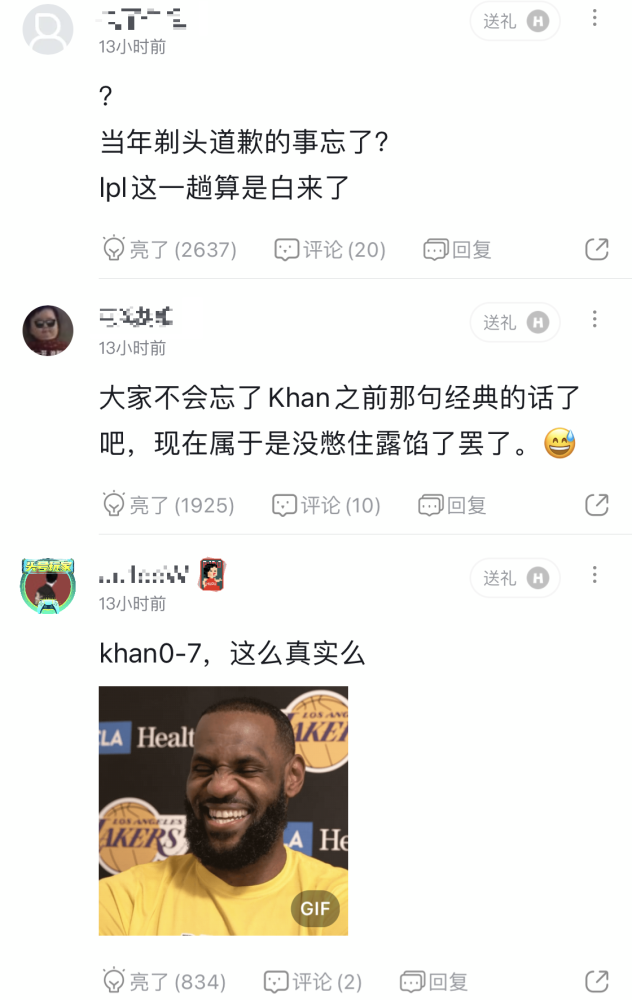Screen dimensions: 632x1000
Task: Reply to the comment about lpl
Action: click(x=457, y=249)
